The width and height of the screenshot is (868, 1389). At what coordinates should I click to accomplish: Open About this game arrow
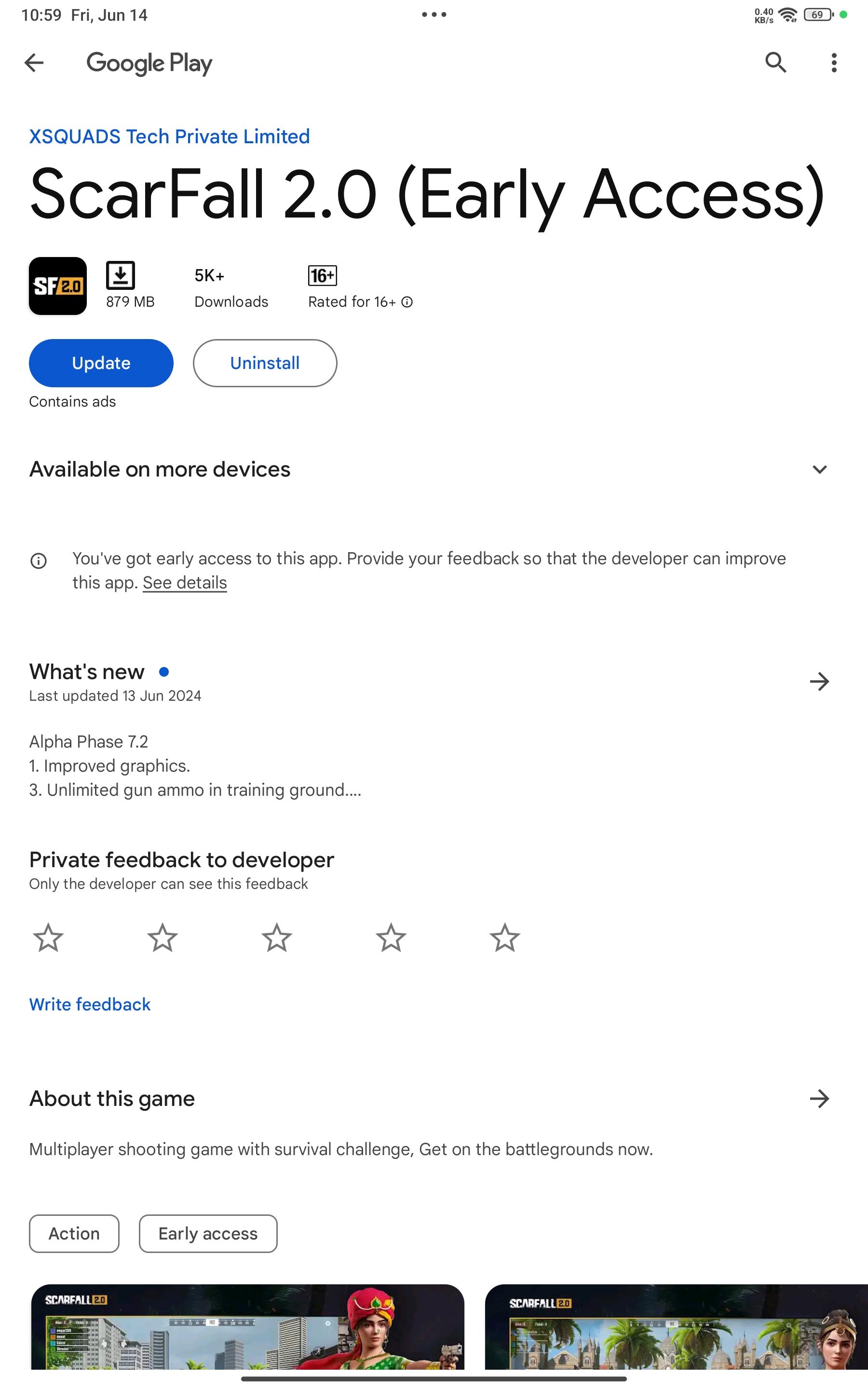pos(819,1099)
